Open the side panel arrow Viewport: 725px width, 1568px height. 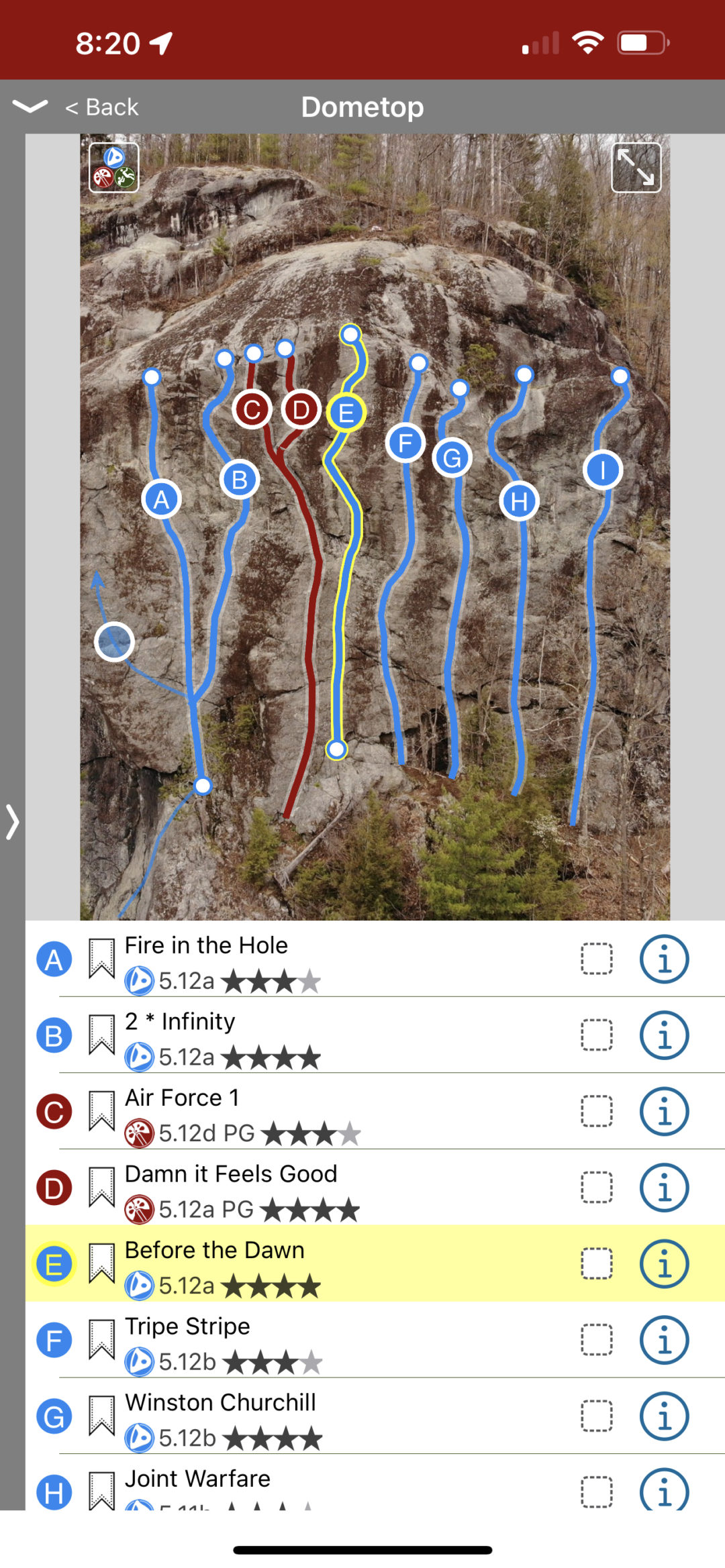point(12,822)
